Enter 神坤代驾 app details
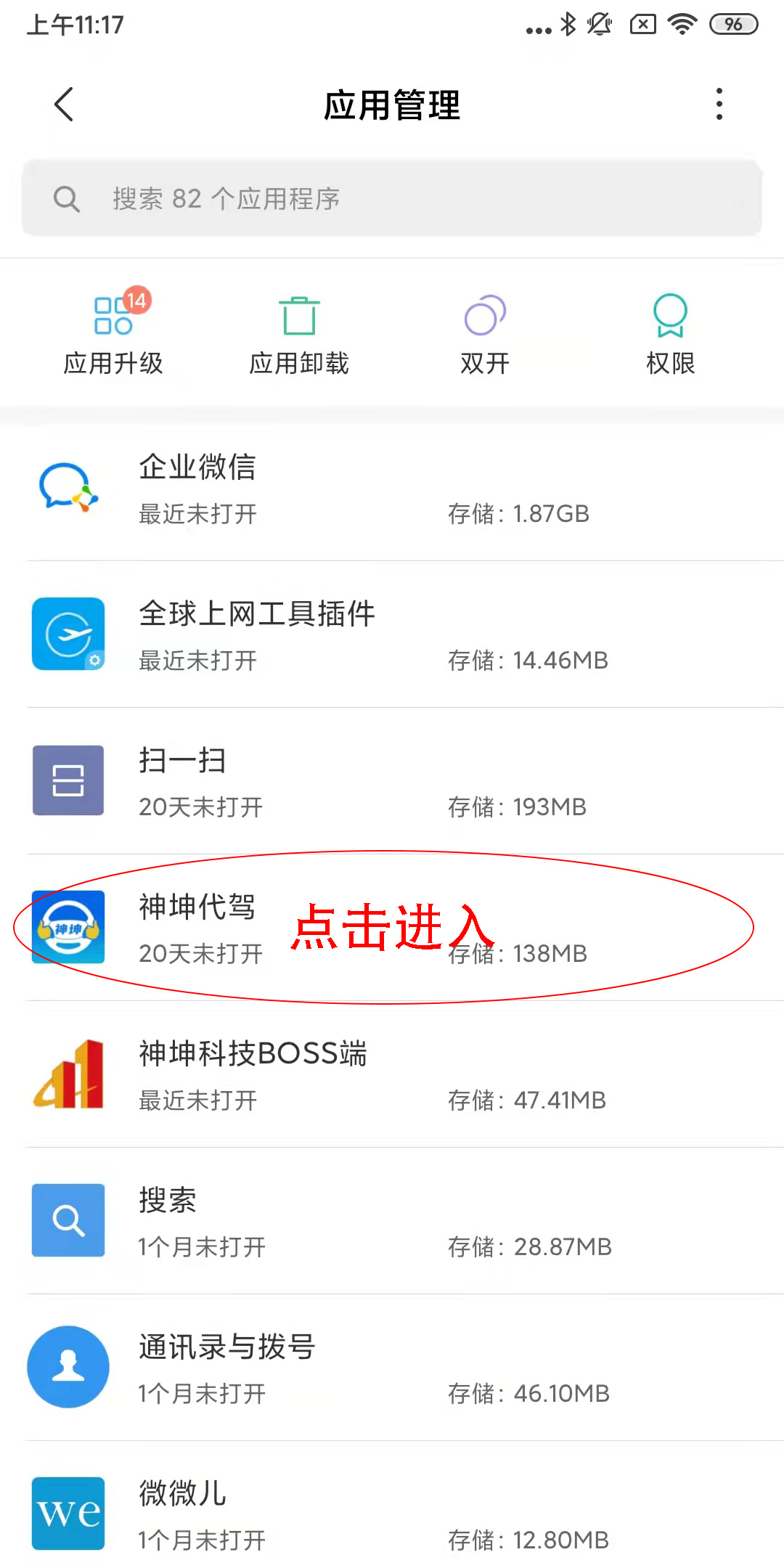Screen dimensions: 784x1568 pos(392,928)
